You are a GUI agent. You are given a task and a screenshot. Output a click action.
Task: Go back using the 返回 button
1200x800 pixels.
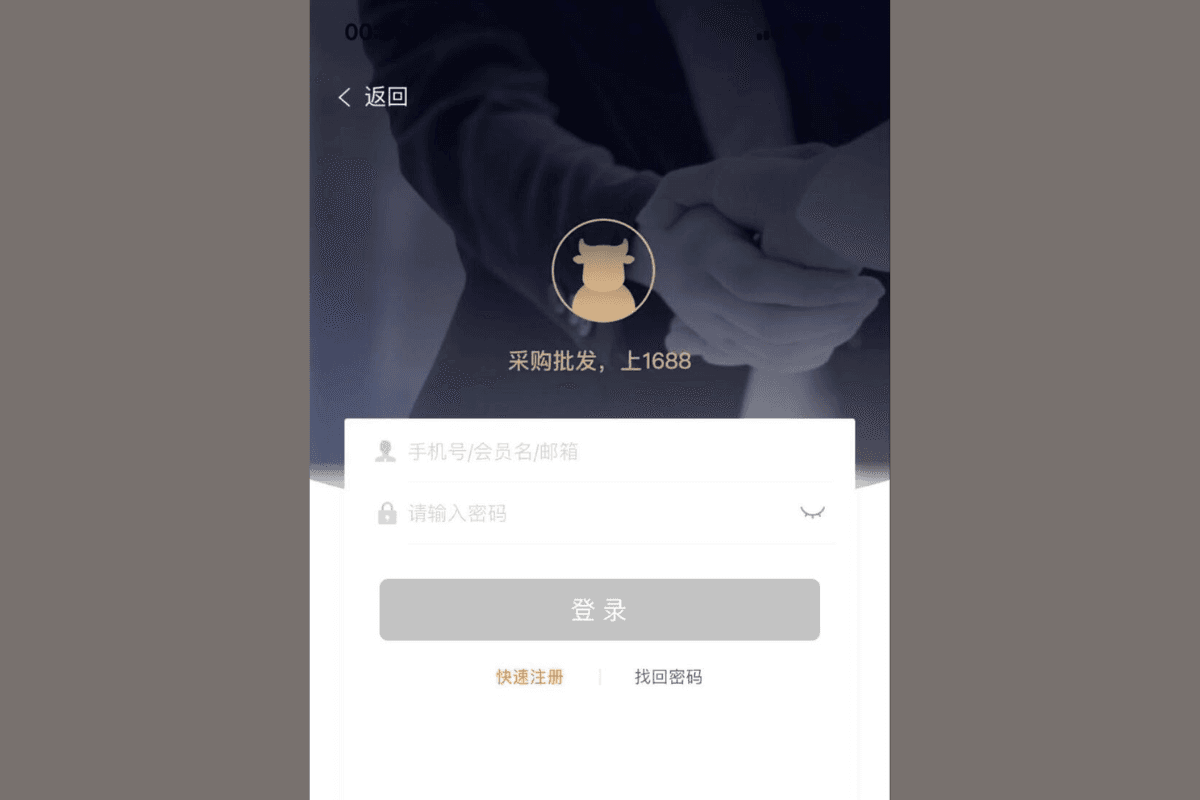click(372, 97)
